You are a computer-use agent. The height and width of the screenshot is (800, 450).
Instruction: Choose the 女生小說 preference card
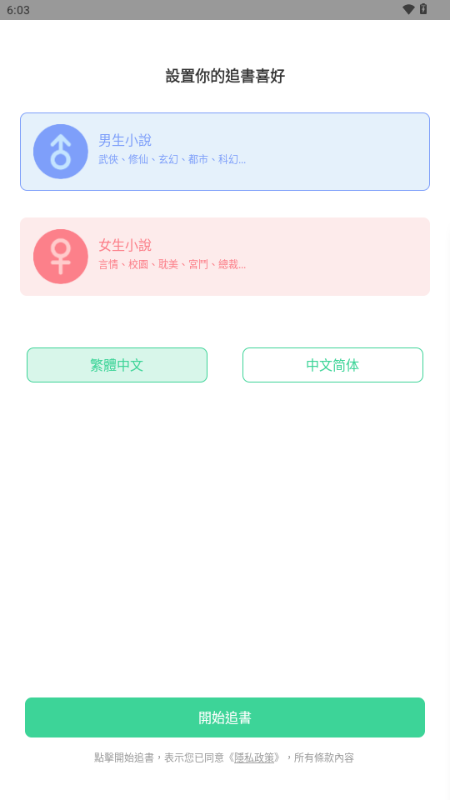pyautogui.click(x=225, y=257)
